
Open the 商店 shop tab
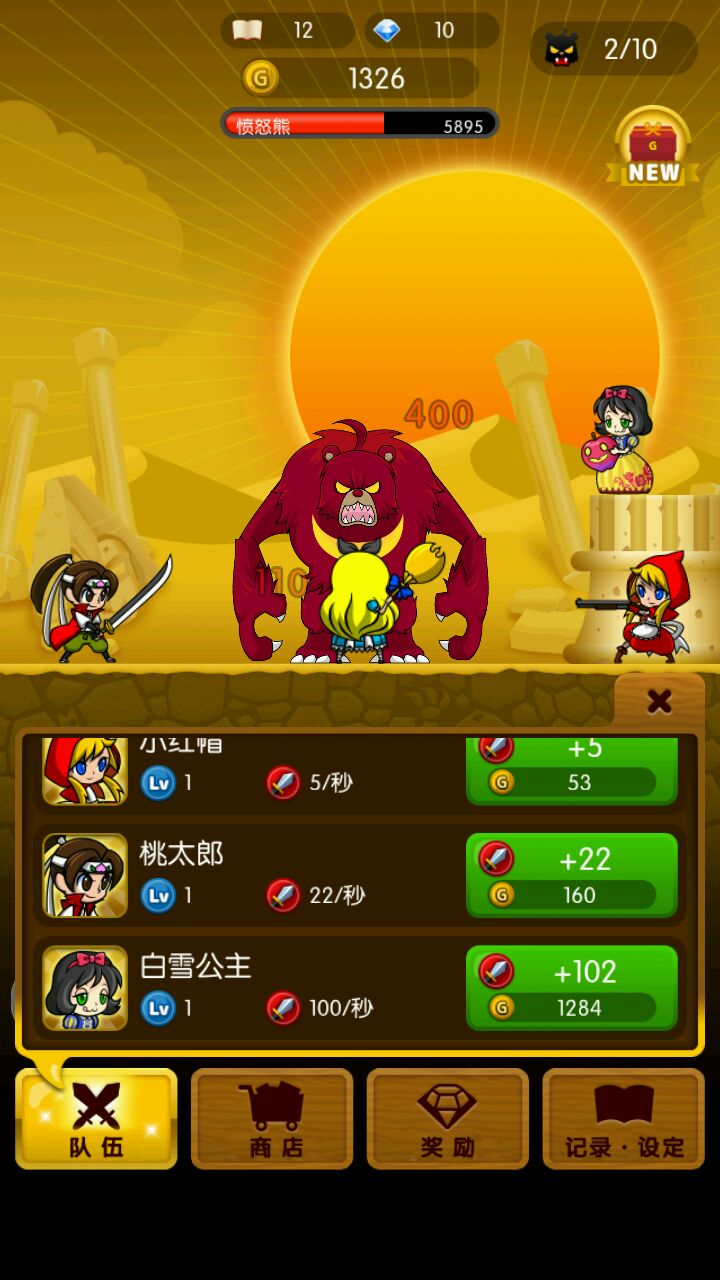pyautogui.click(x=272, y=1118)
